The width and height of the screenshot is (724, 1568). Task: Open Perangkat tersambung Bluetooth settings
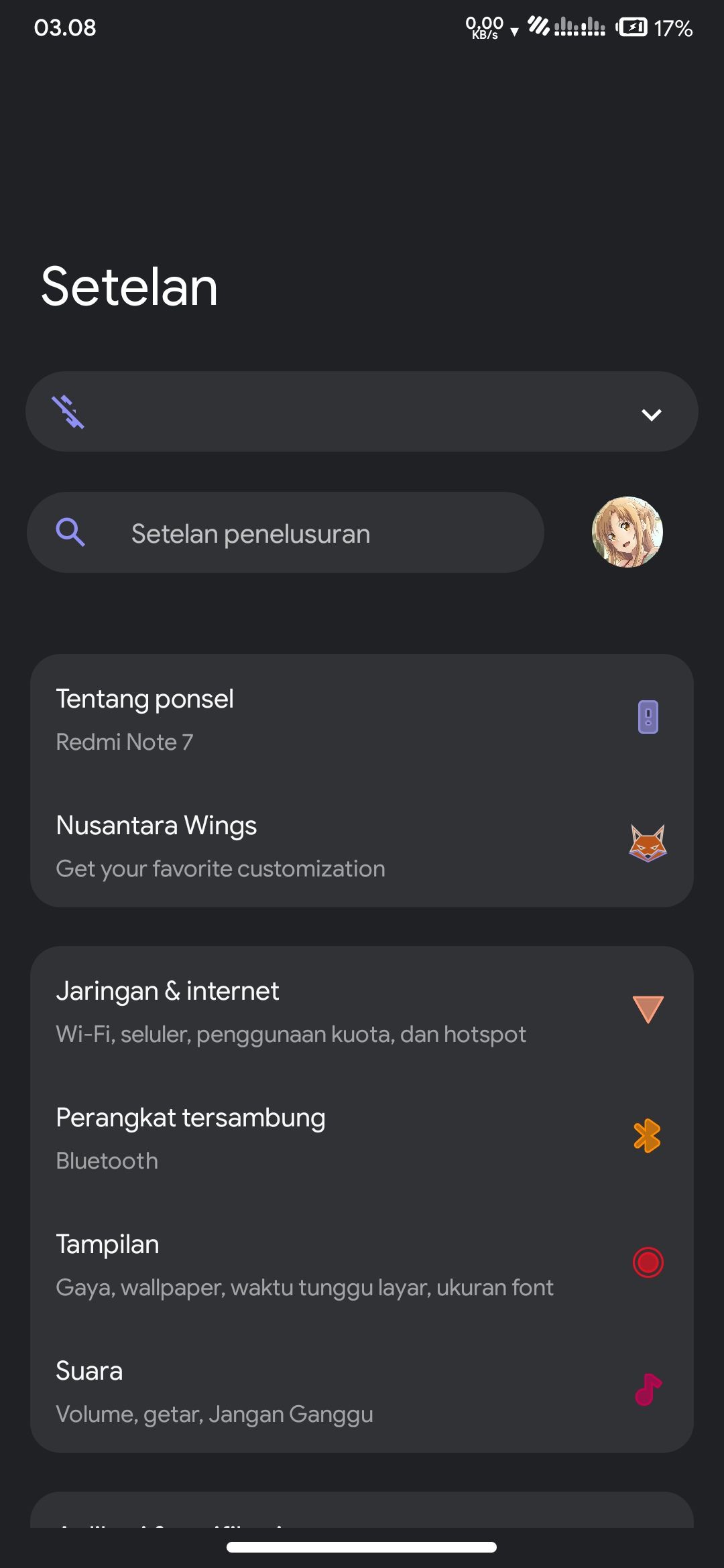point(362,1138)
